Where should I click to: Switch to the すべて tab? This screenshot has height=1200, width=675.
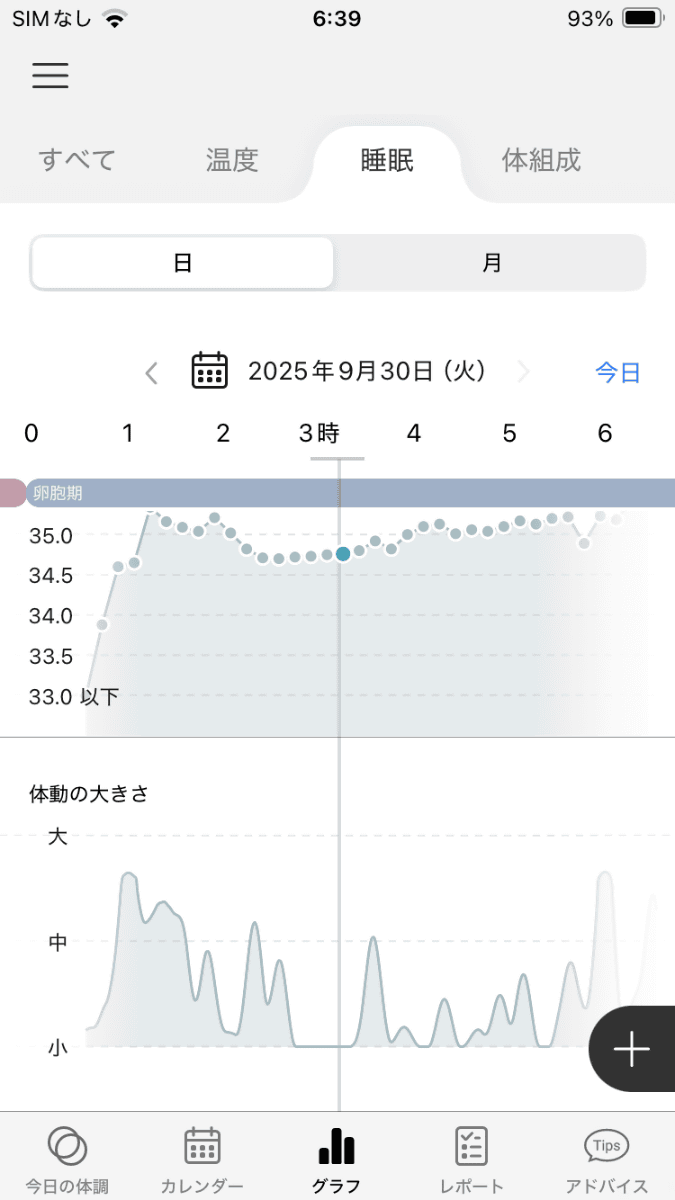[x=77, y=160]
